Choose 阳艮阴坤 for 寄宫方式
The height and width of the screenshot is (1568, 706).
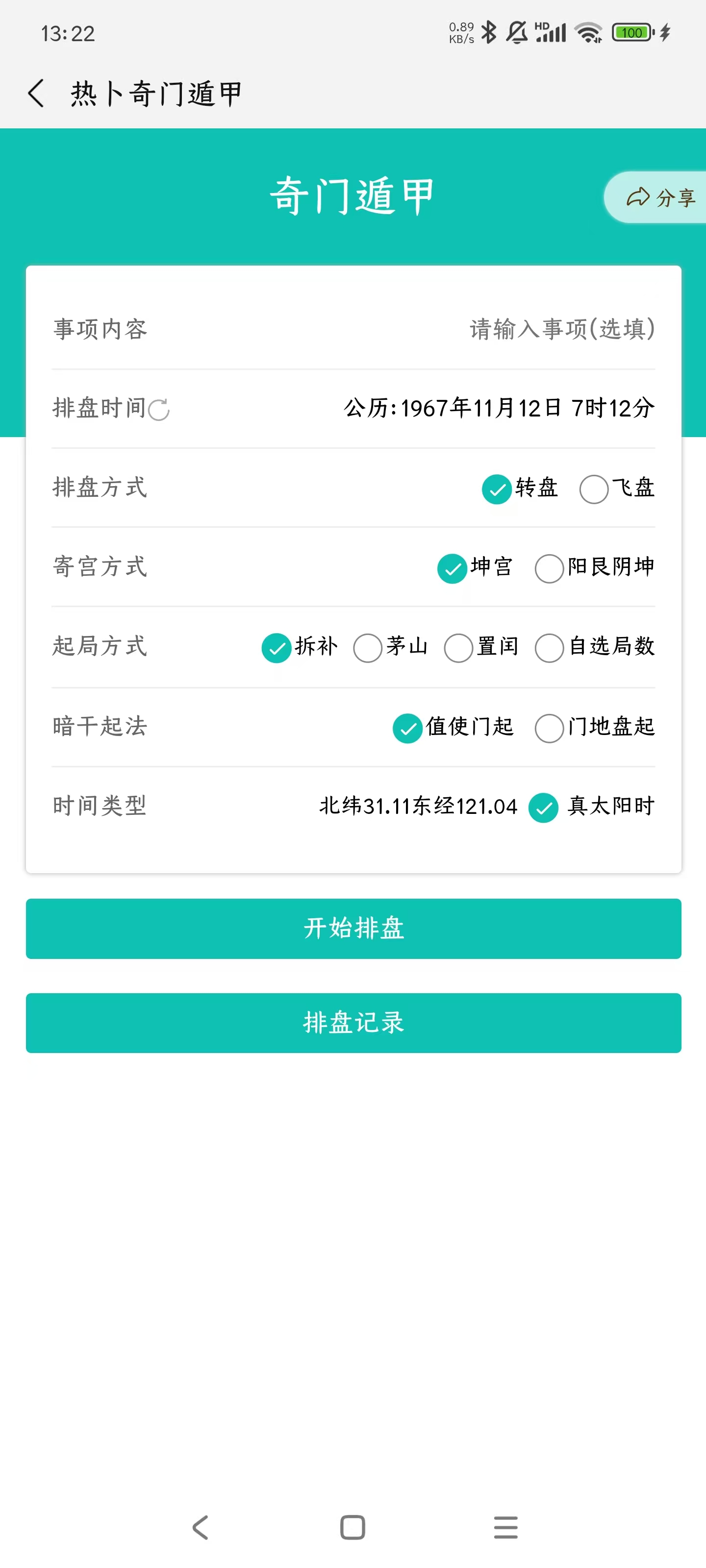(550, 568)
